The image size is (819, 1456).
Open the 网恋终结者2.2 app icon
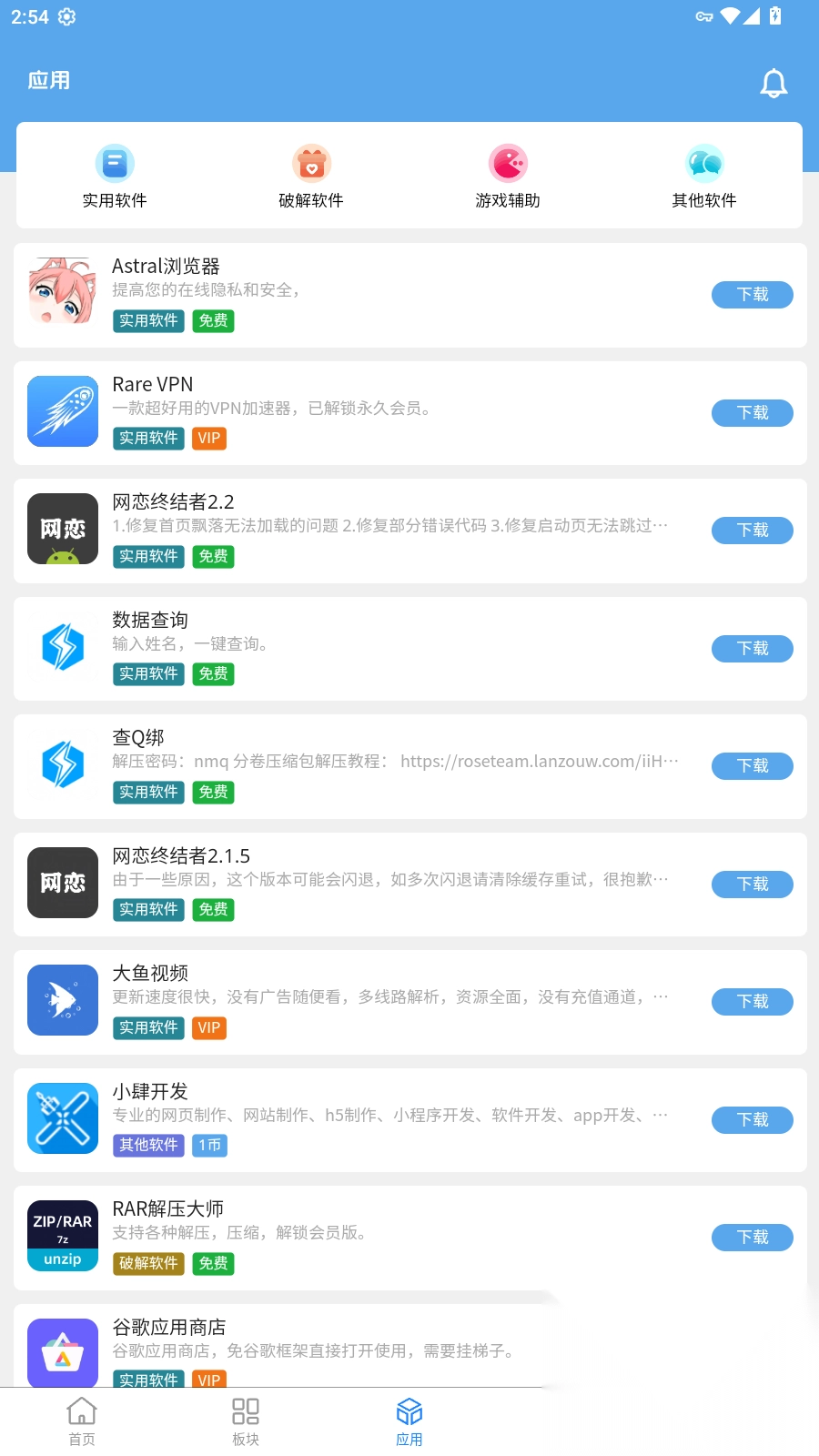pos(62,529)
